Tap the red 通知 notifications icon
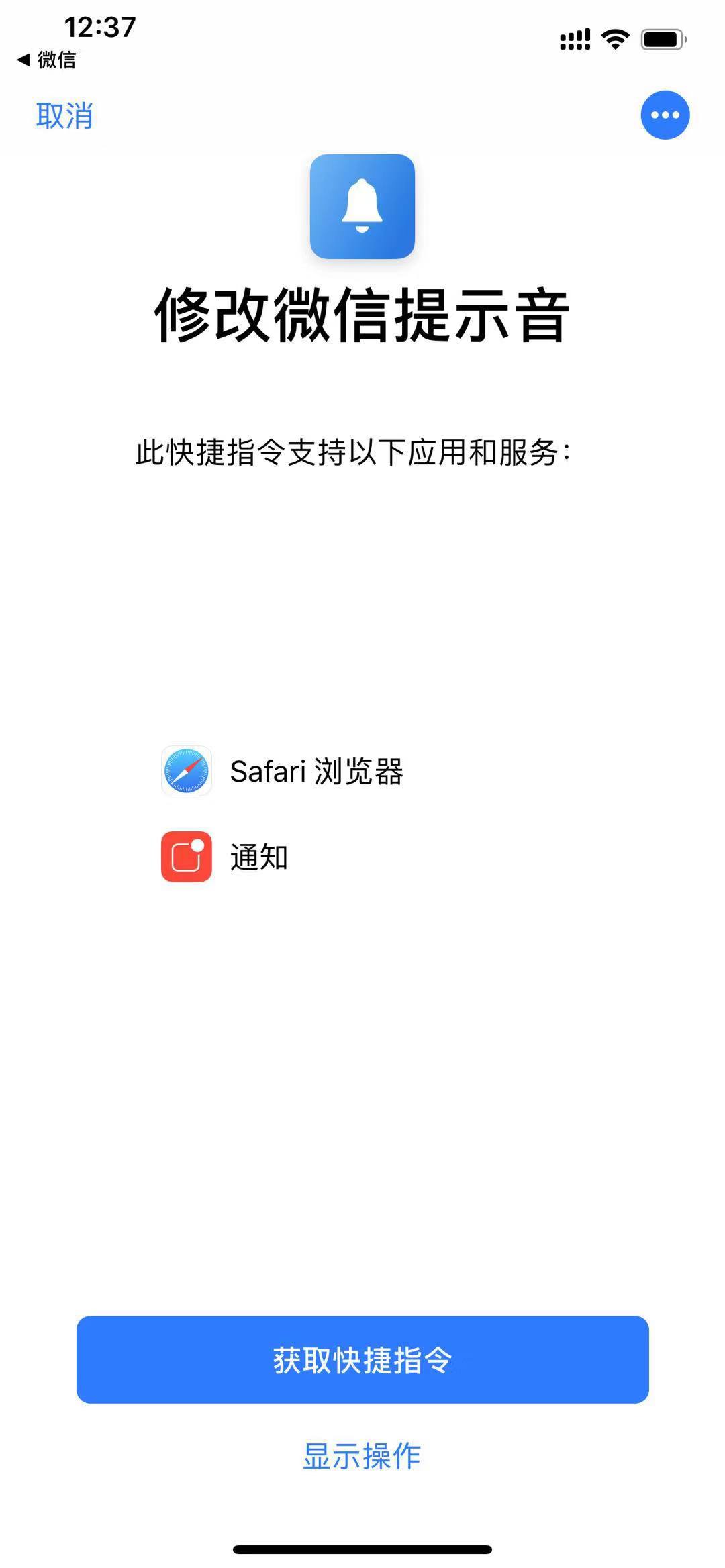 [x=186, y=857]
